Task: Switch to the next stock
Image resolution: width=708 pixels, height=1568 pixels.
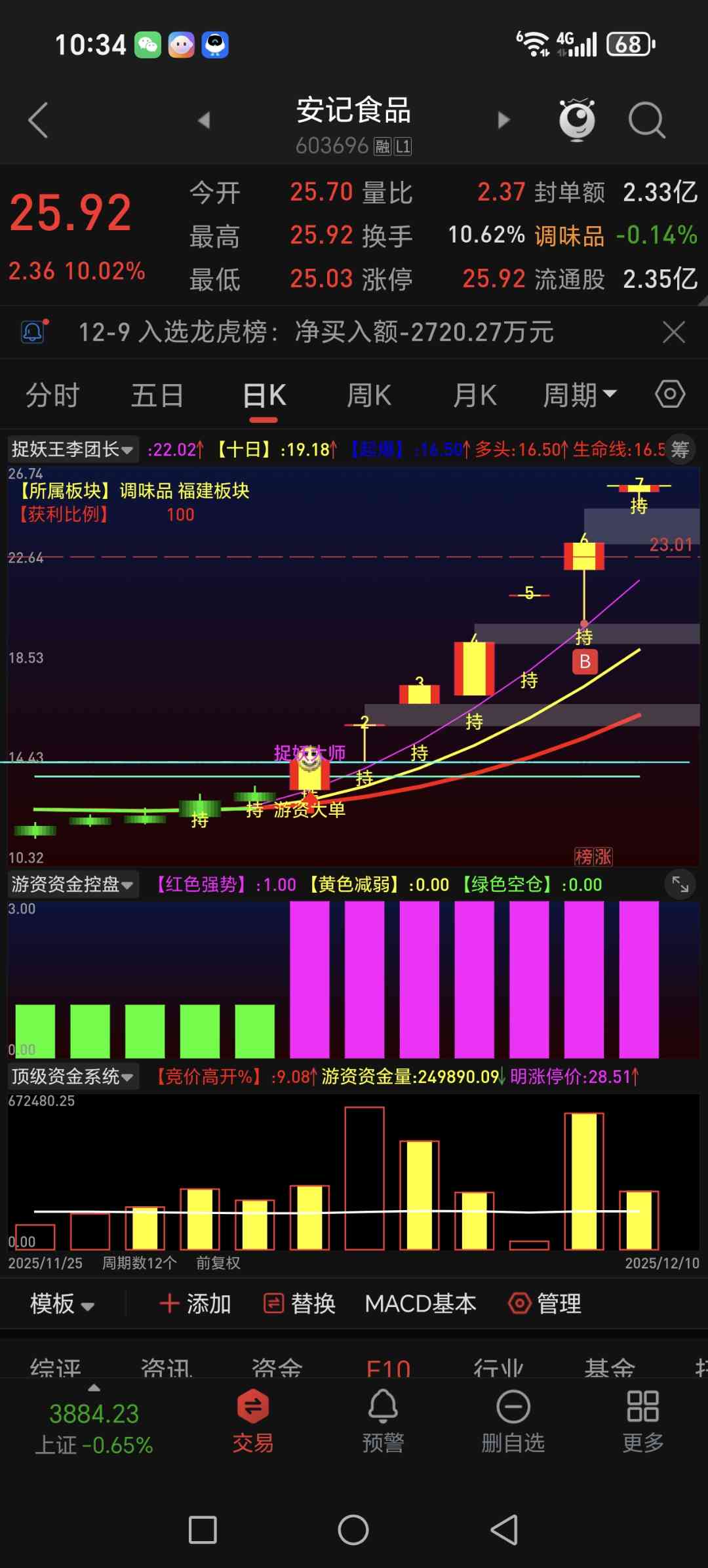Action: tap(503, 120)
